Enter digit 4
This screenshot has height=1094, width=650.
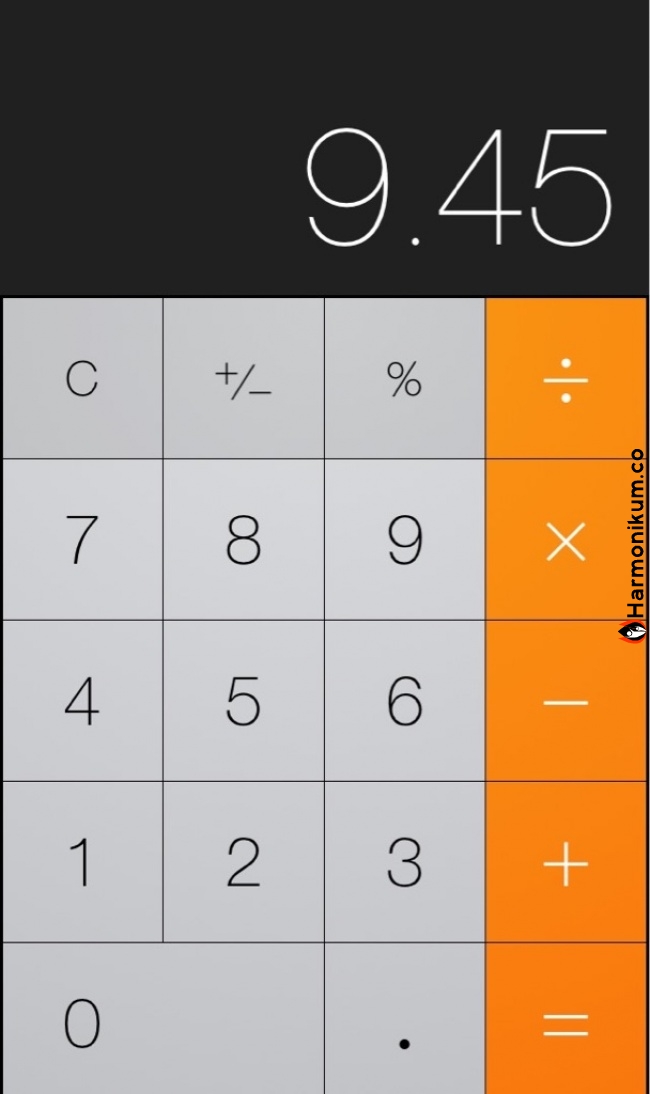pos(82,700)
